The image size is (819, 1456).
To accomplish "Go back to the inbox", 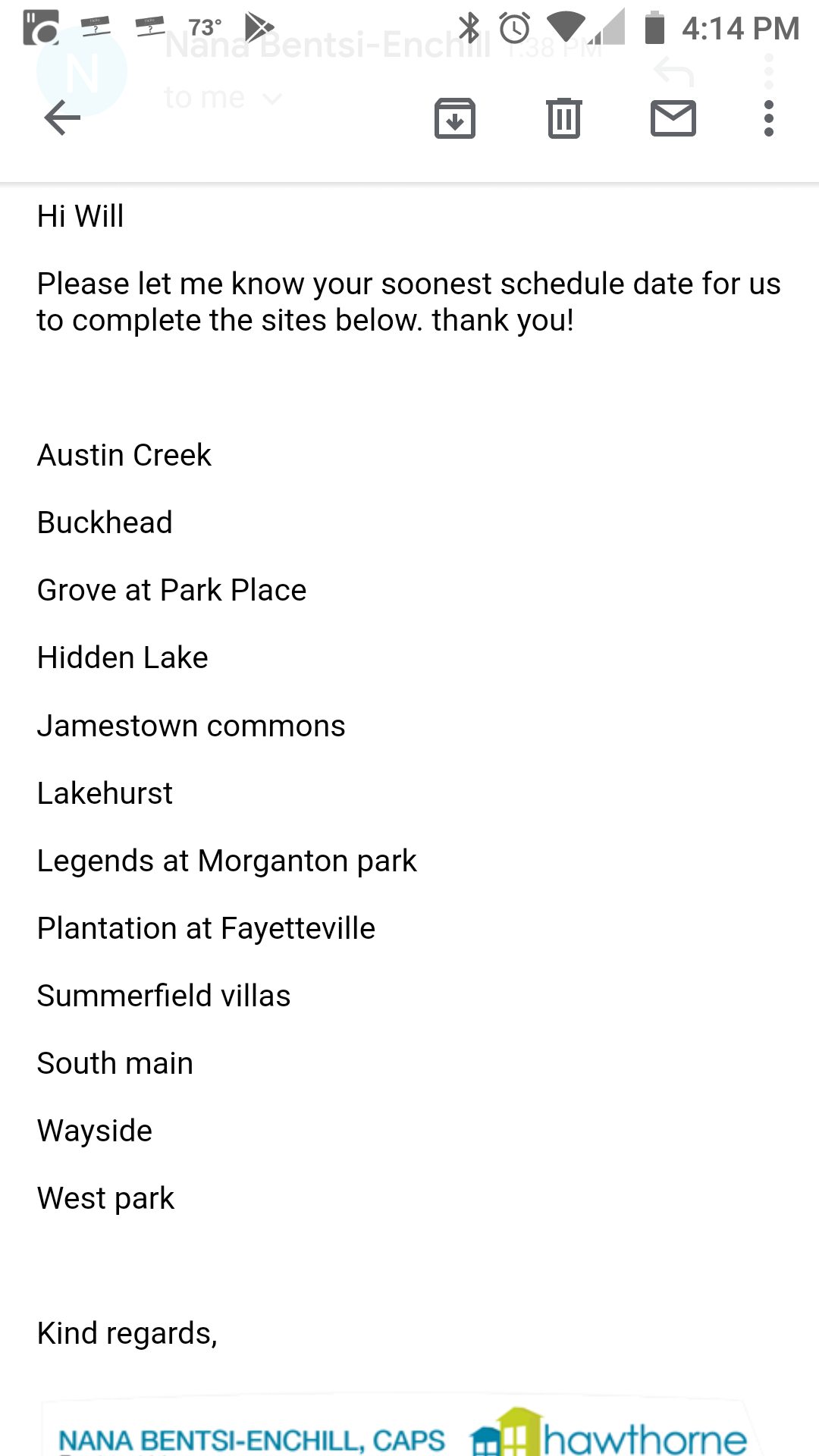I will (62, 118).
